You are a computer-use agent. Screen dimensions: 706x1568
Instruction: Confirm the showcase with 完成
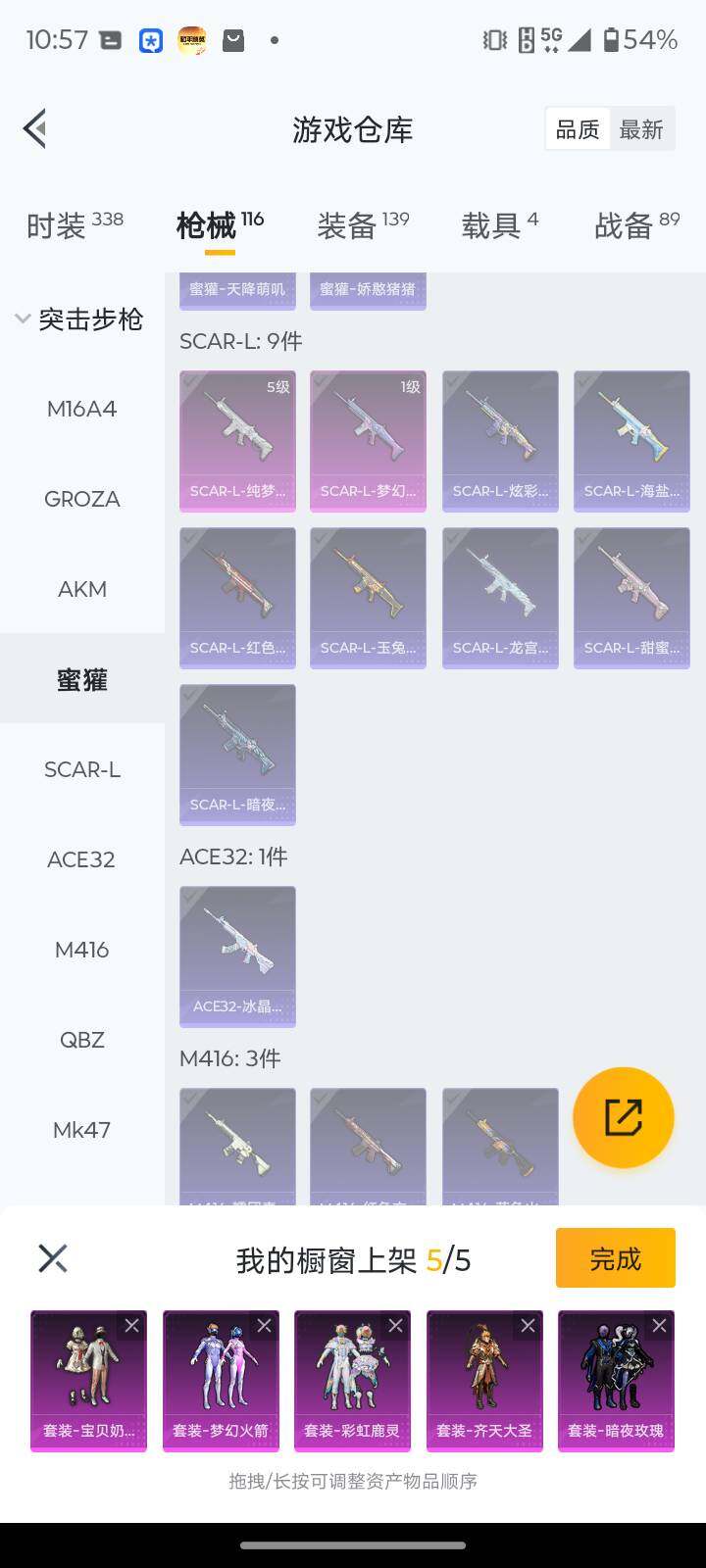pyautogui.click(x=615, y=1257)
